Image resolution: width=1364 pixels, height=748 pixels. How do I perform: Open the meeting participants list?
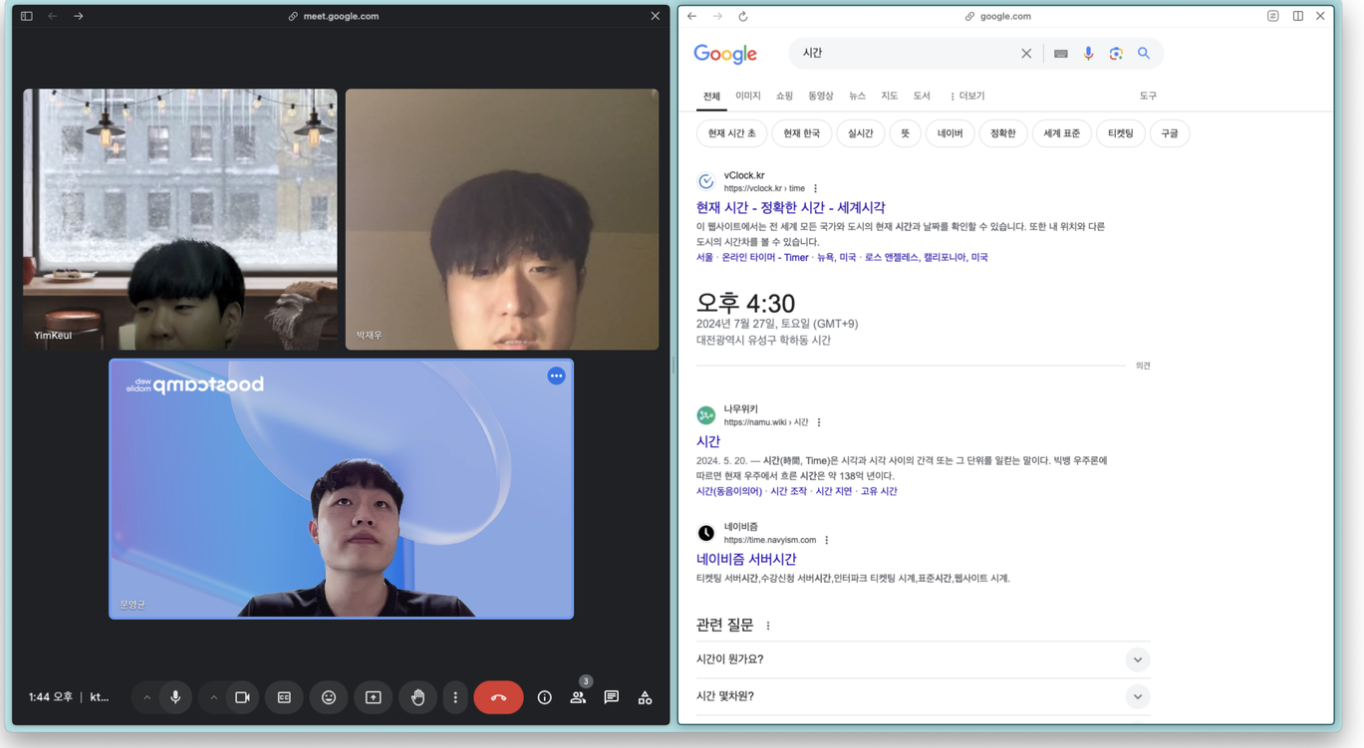(578, 697)
